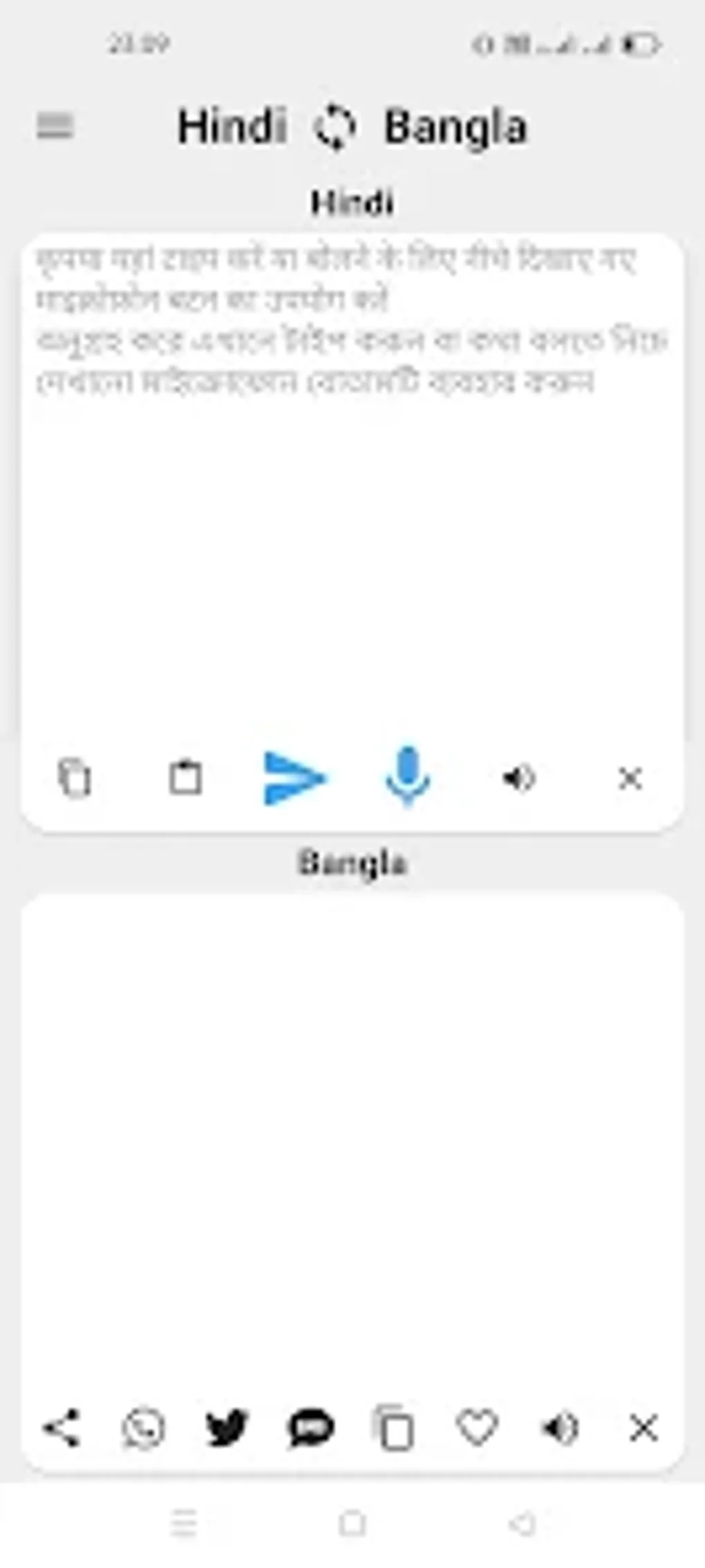The height and width of the screenshot is (1568, 705).
Task: Tap the microphone to speak Hindi input
Action: [x=407, y=778]
